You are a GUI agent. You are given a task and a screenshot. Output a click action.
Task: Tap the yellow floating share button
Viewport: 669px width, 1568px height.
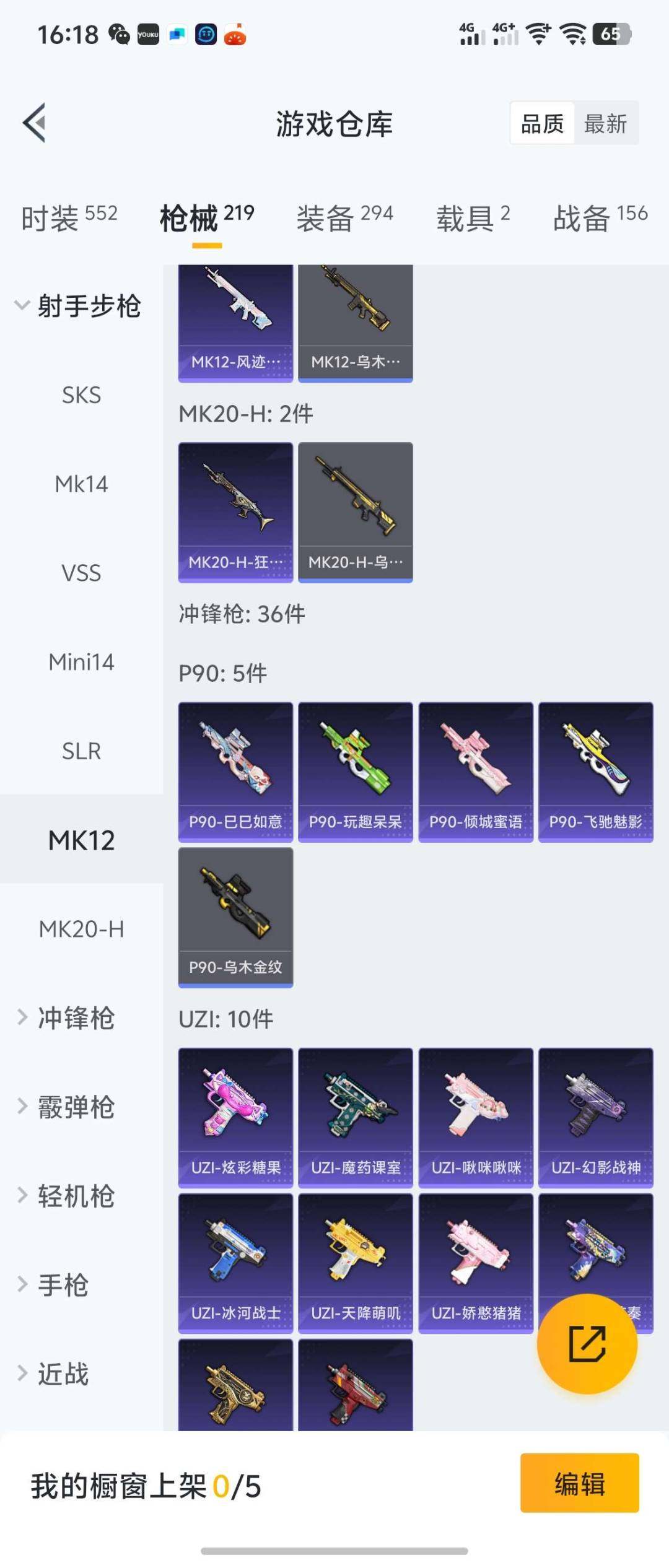click(587, 1344)
